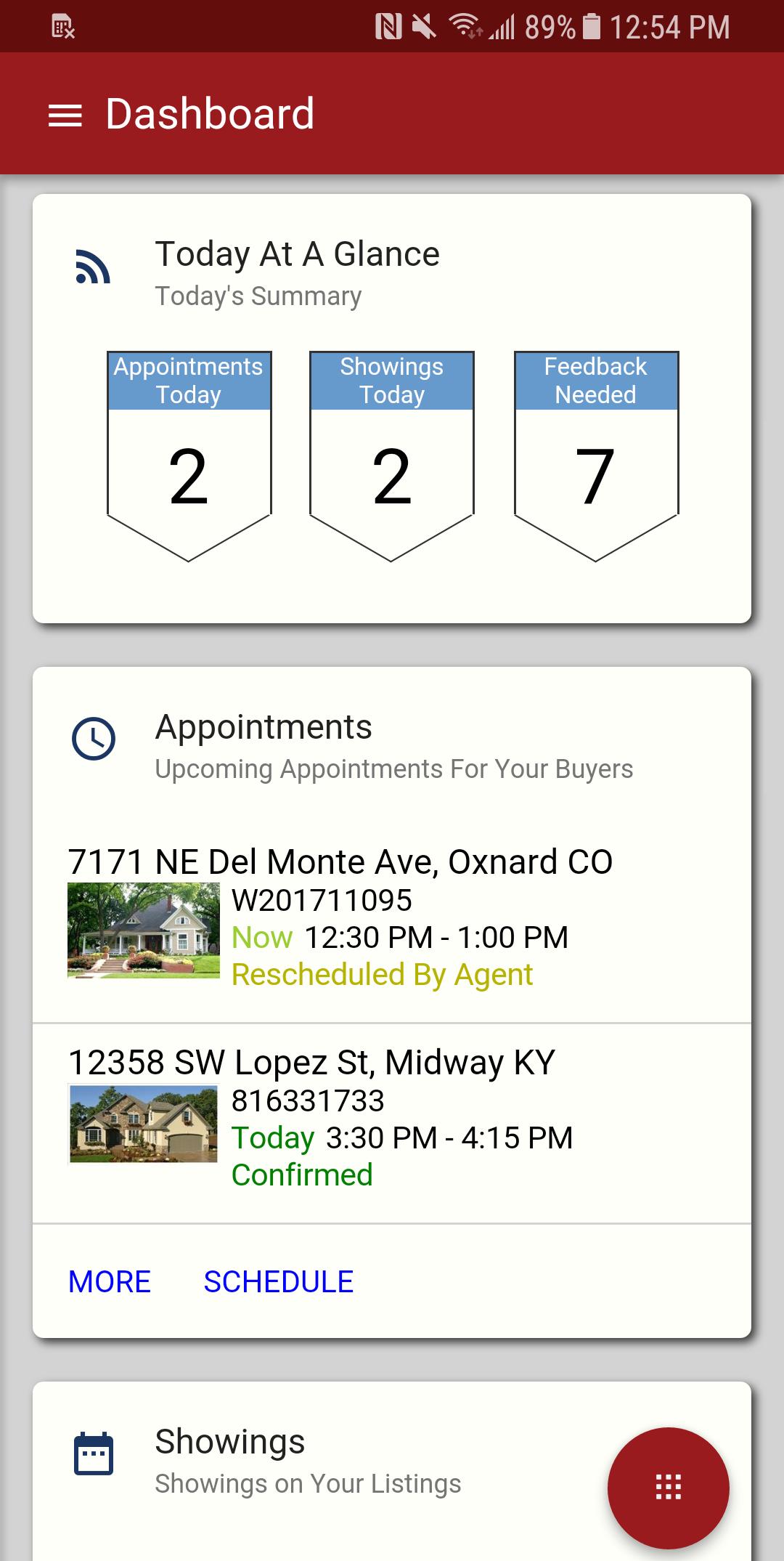Open the red floating grid button
The image size is (784, 1561).
(668, 1487)
